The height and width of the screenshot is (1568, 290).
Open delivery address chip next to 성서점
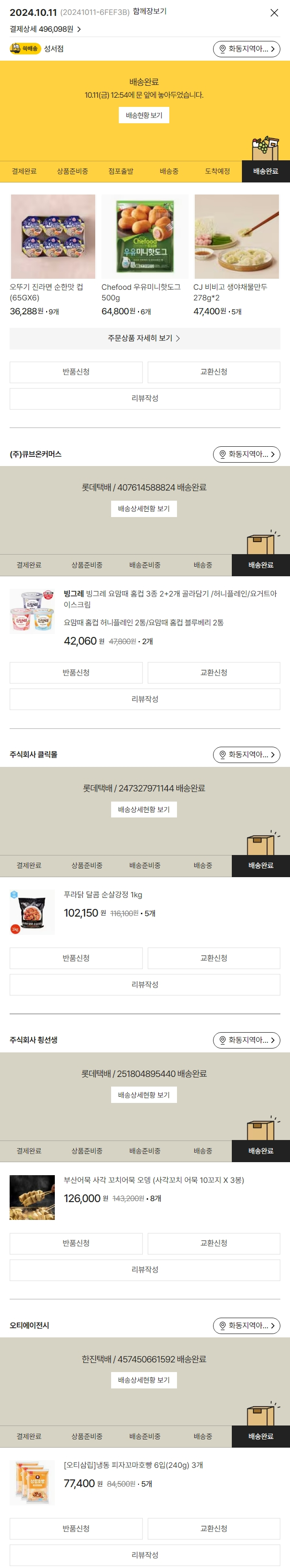(246, 49)
